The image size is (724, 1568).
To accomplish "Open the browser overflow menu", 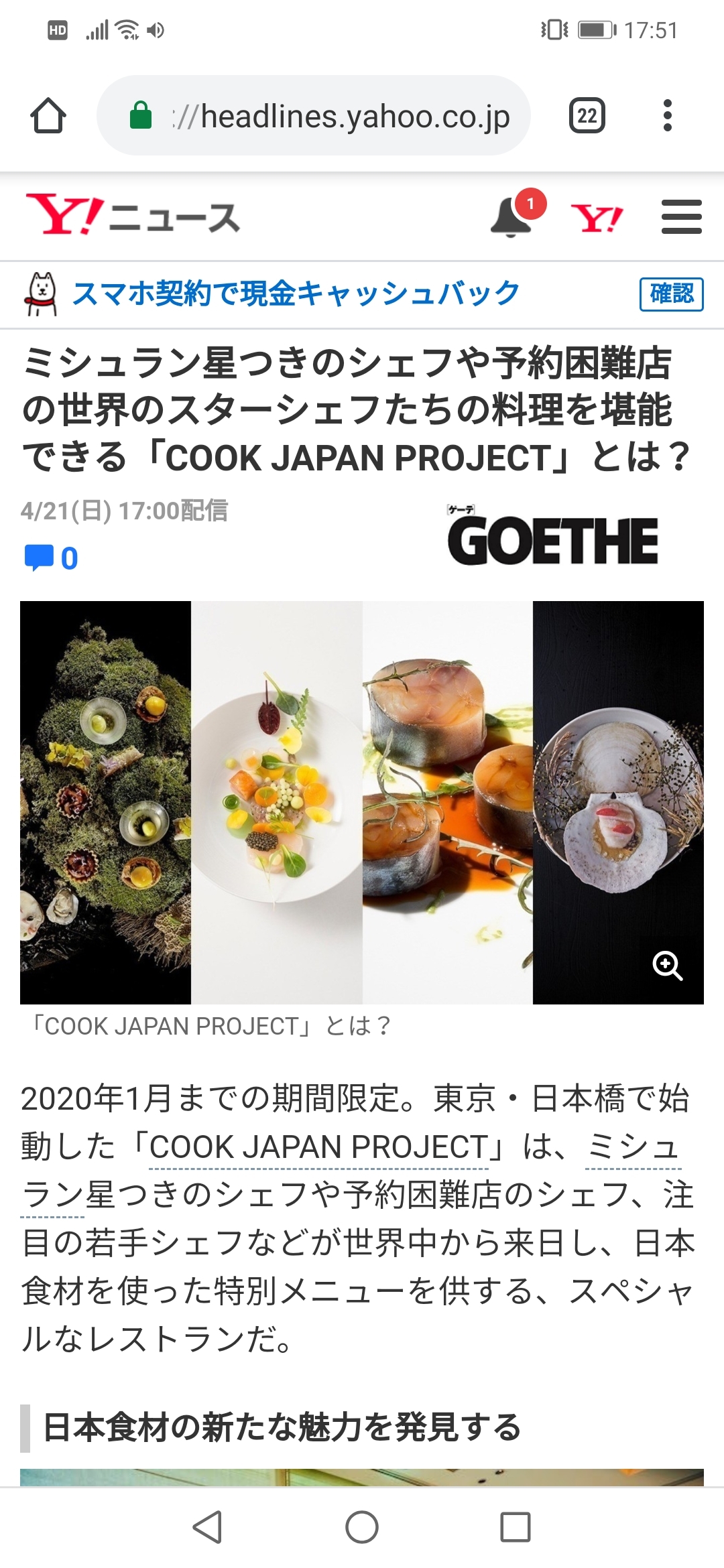I will coord(667,116).
